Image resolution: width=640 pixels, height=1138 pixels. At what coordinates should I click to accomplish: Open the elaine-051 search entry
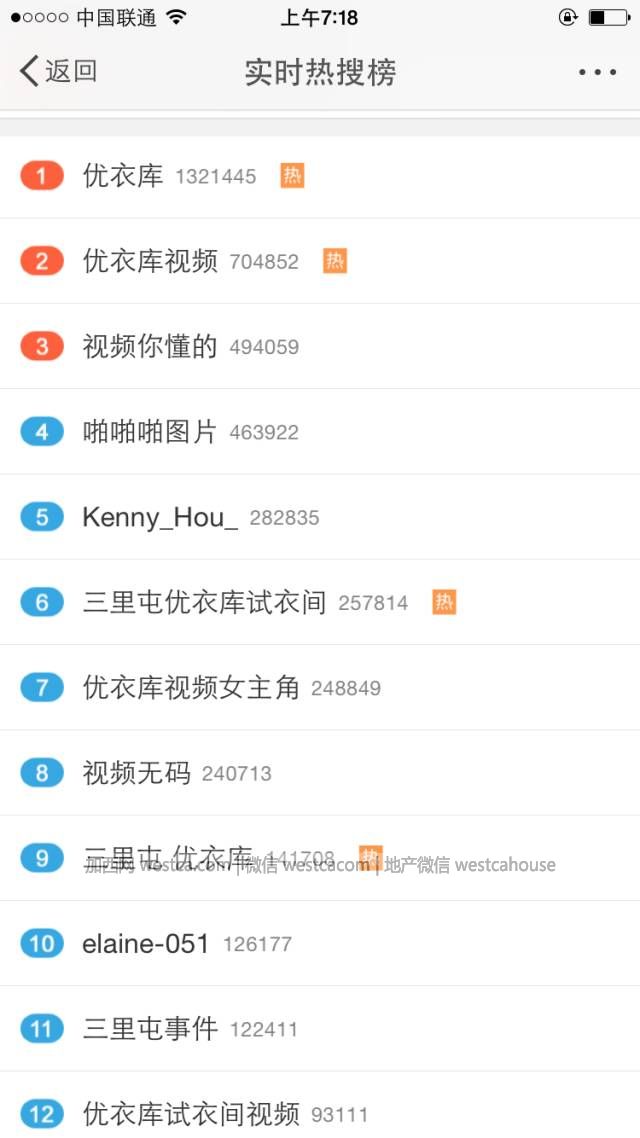pos(320,943)
